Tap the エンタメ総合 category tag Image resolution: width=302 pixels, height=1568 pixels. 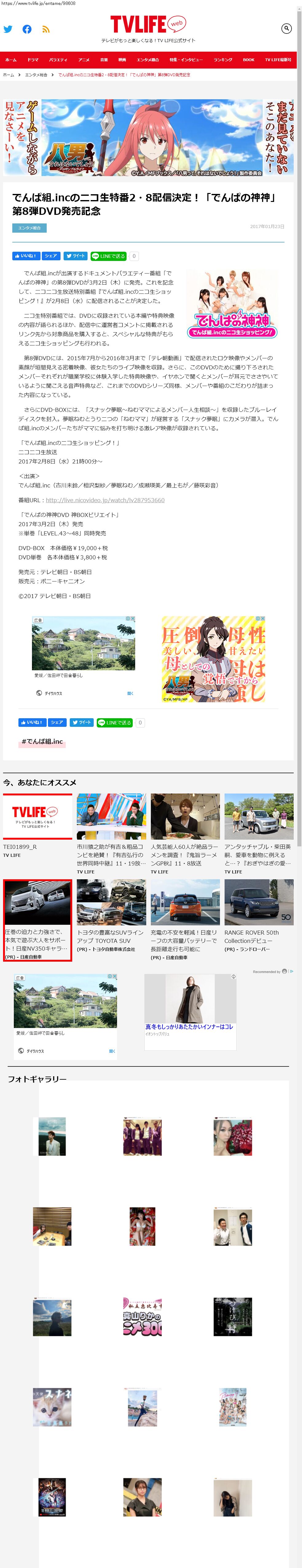tap(29, 228)
